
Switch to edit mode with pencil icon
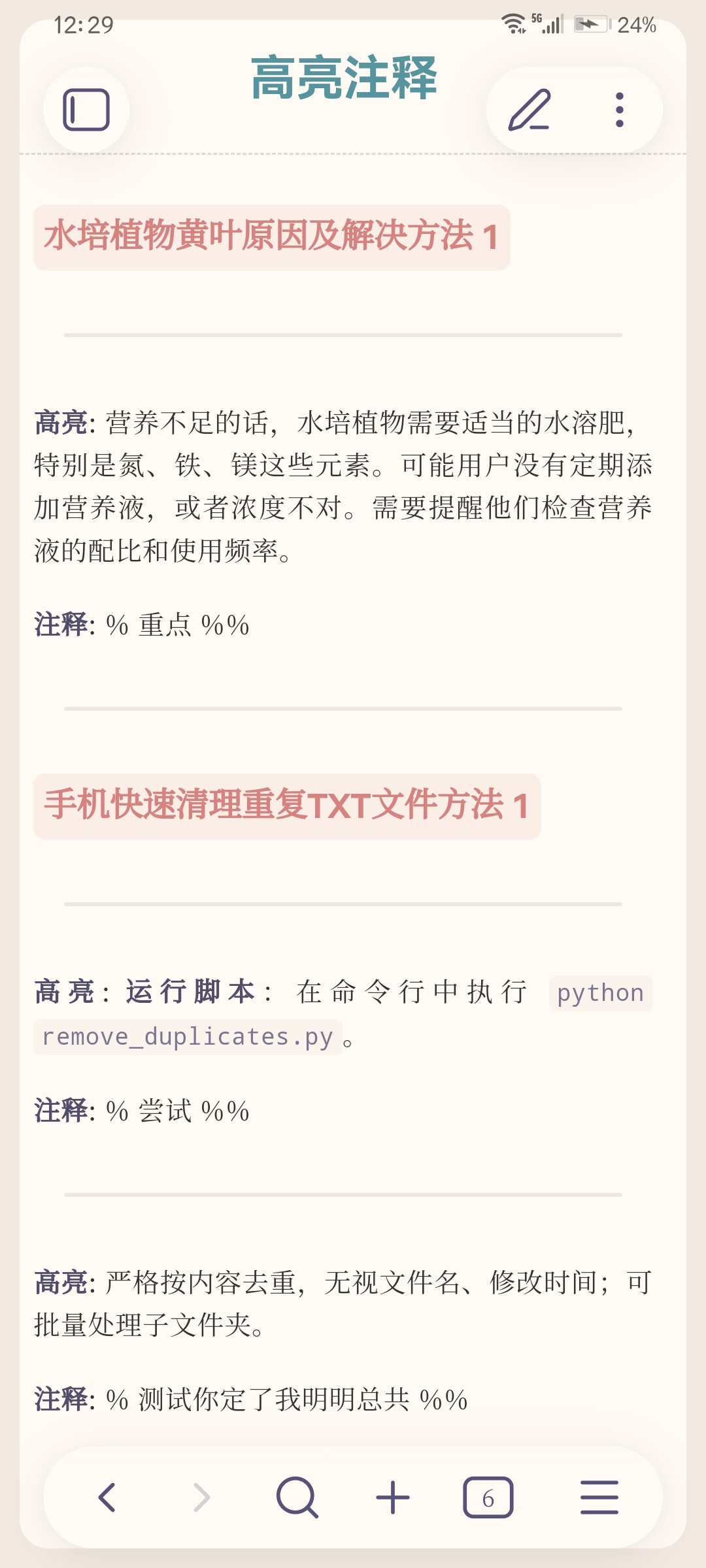tap(529, 110)
